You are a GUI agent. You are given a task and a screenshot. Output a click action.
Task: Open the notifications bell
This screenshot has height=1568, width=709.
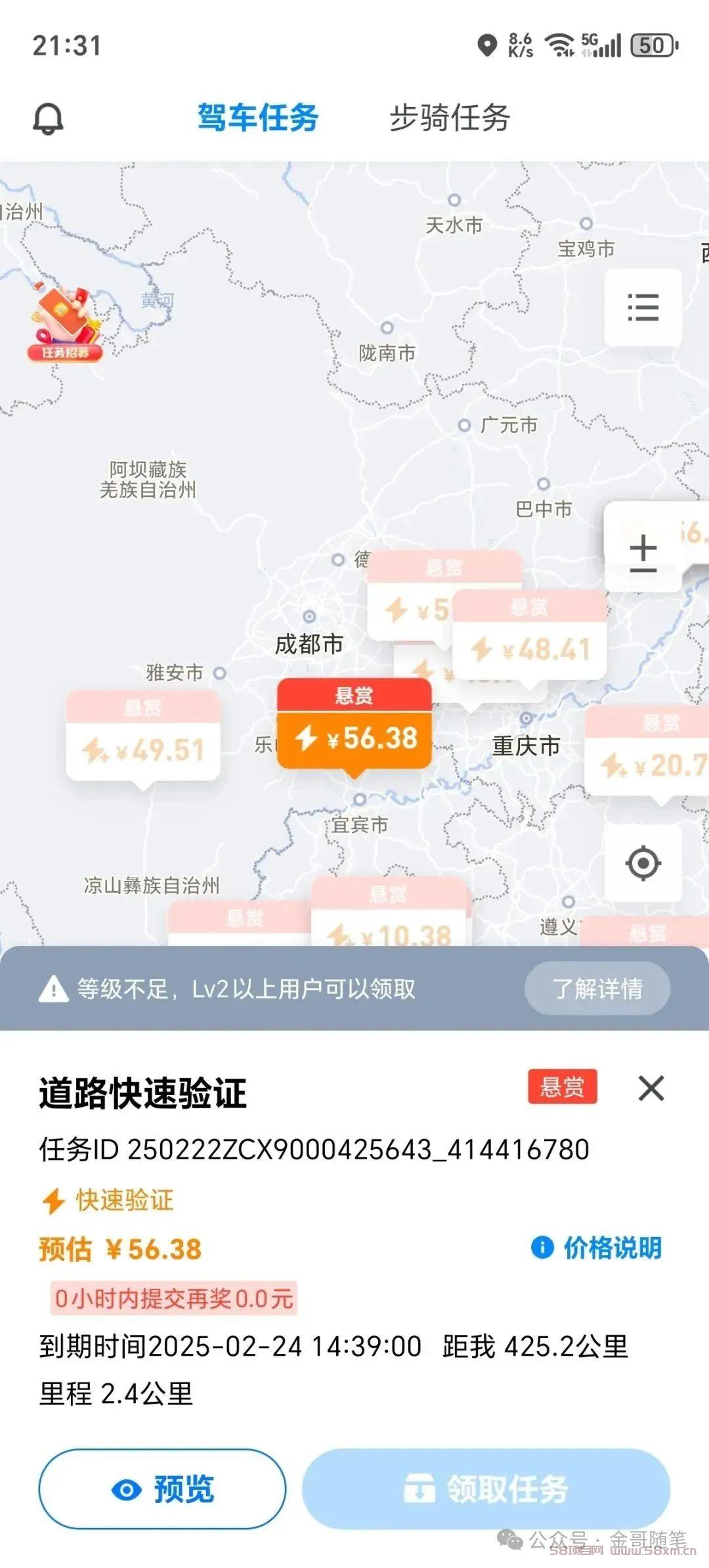[x=48, y=119]
